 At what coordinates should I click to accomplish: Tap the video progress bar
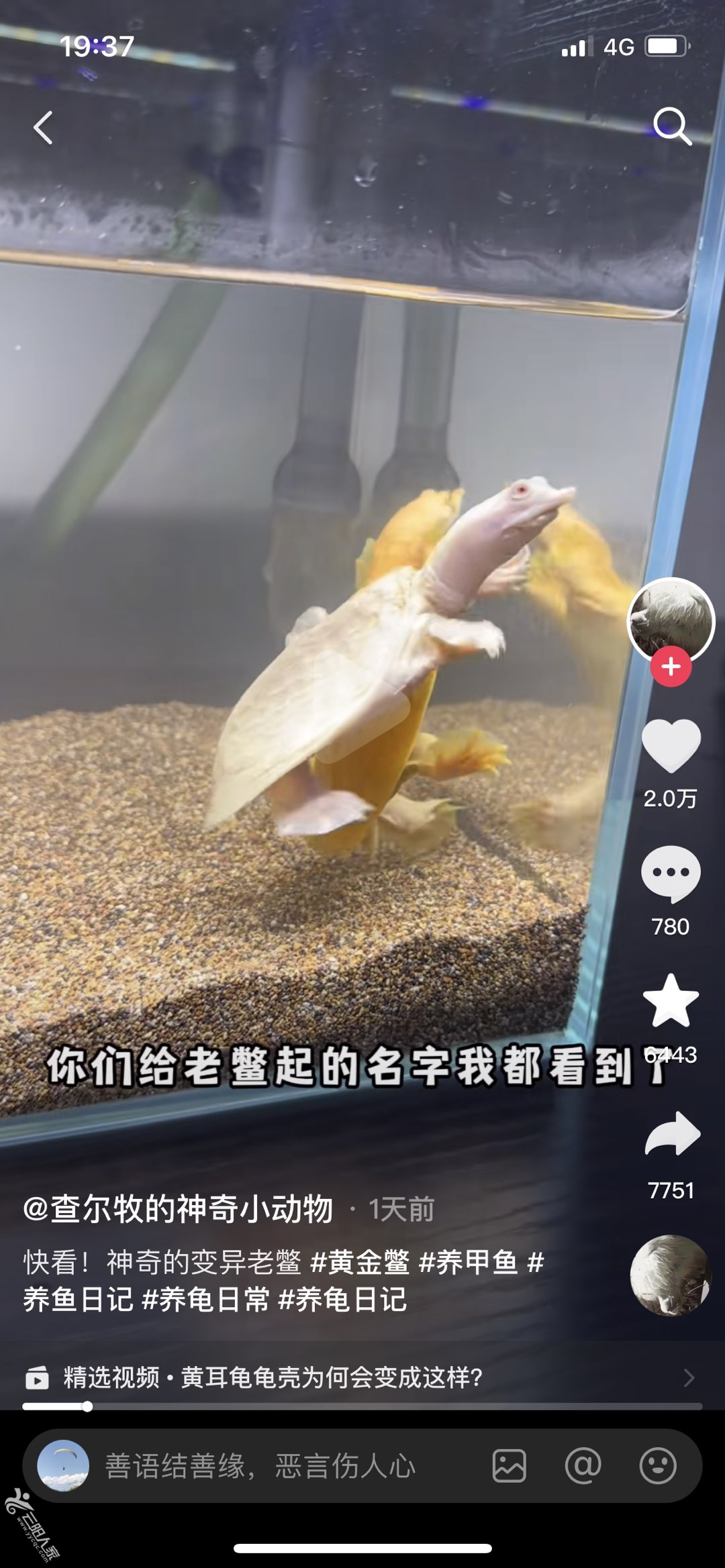pos(362,1406)
